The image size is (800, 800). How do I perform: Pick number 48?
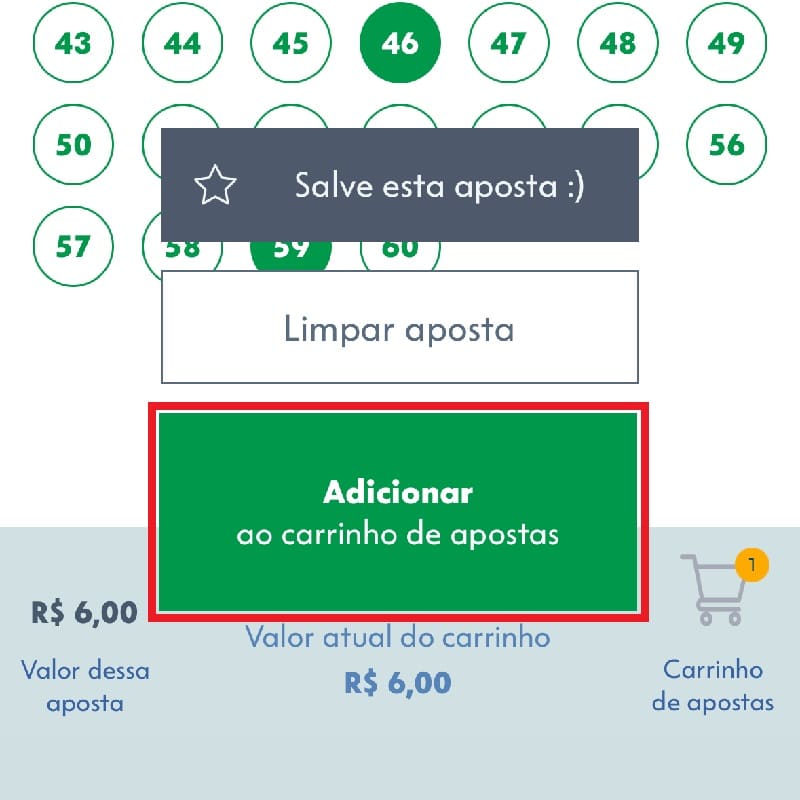(x=618, y=43)
